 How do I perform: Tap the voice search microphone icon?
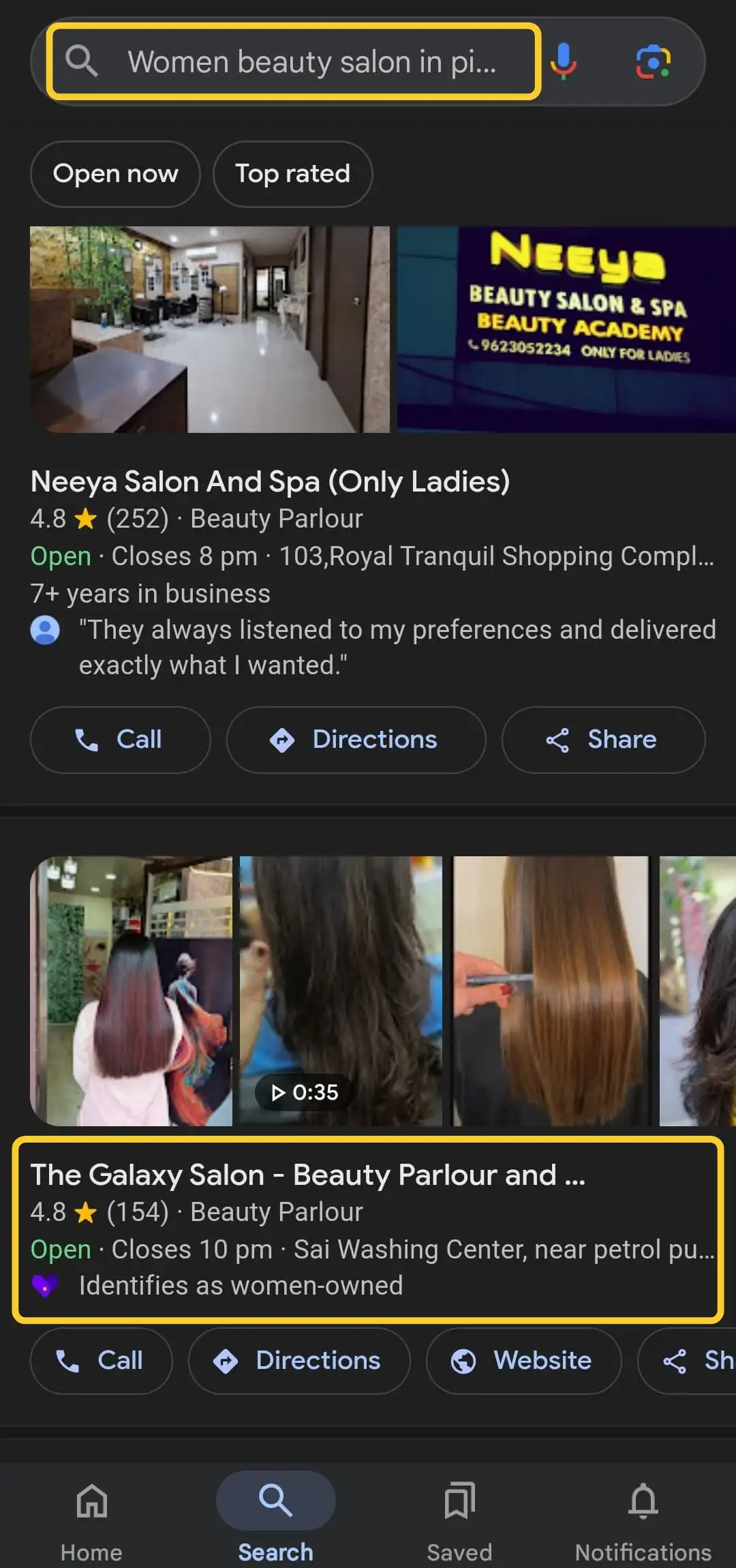pos(563,61)
